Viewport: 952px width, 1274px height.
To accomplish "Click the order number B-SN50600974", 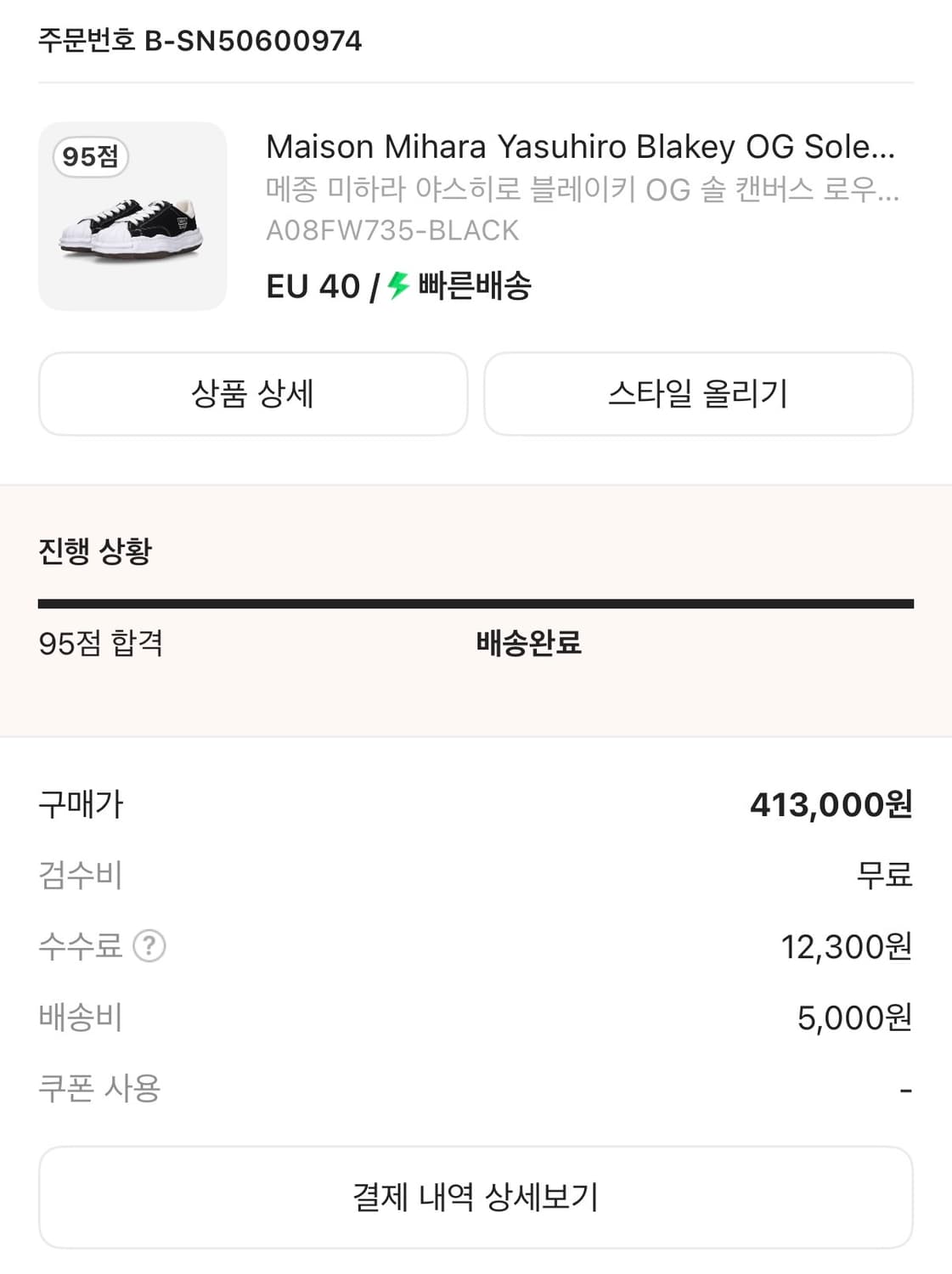I will pyautogui.click(x=200, y=38).
